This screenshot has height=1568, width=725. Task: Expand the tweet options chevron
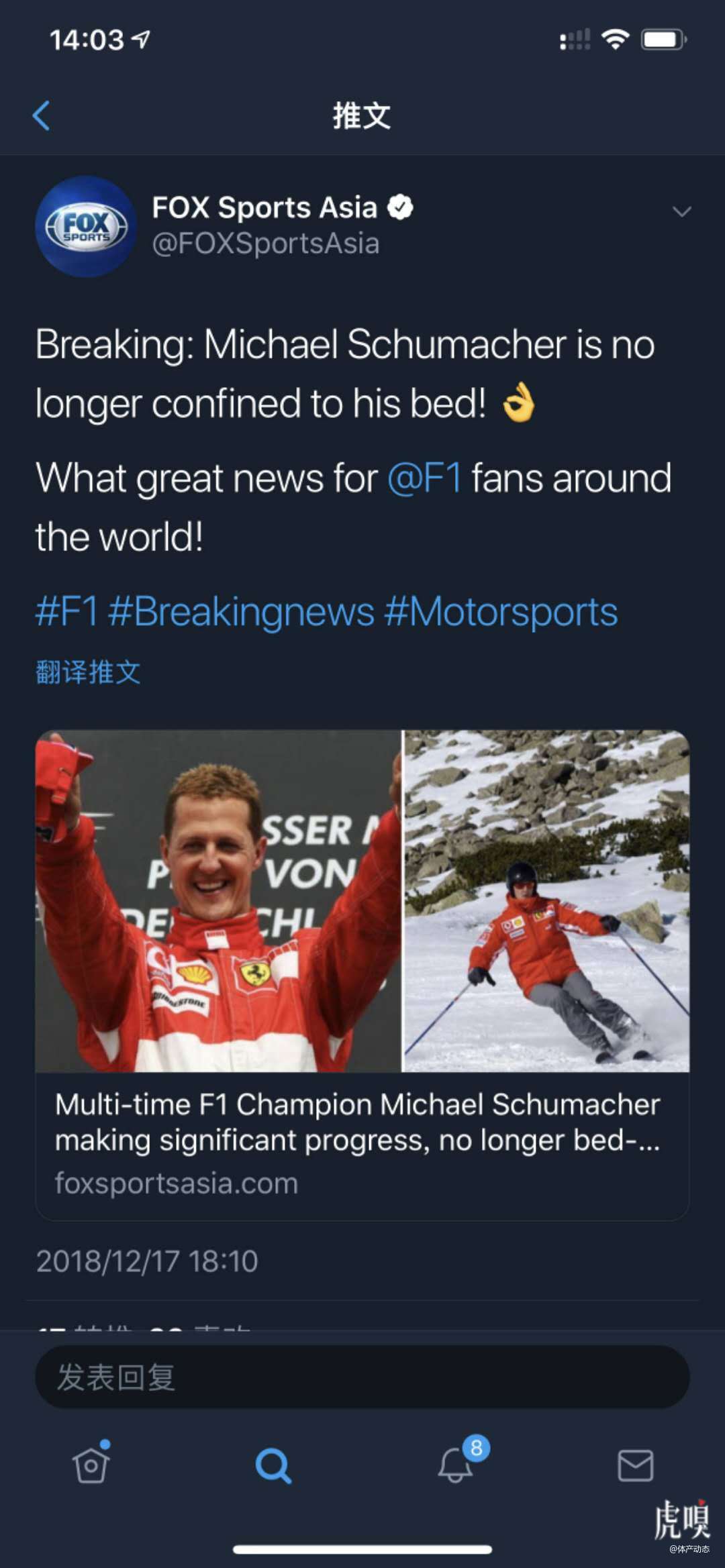[x=681, y=212]
